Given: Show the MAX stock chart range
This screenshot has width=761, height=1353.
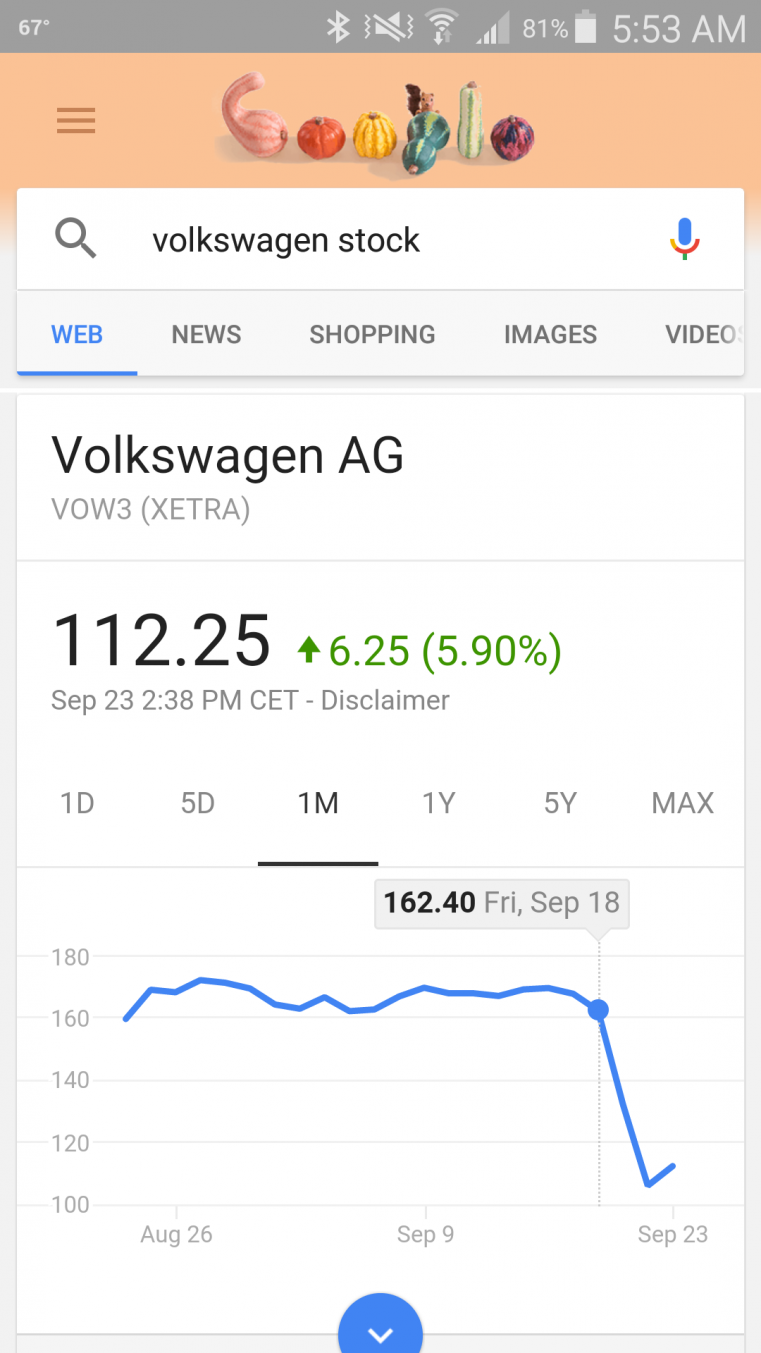Looking at the screenshot, I should (x=682, y=803).
